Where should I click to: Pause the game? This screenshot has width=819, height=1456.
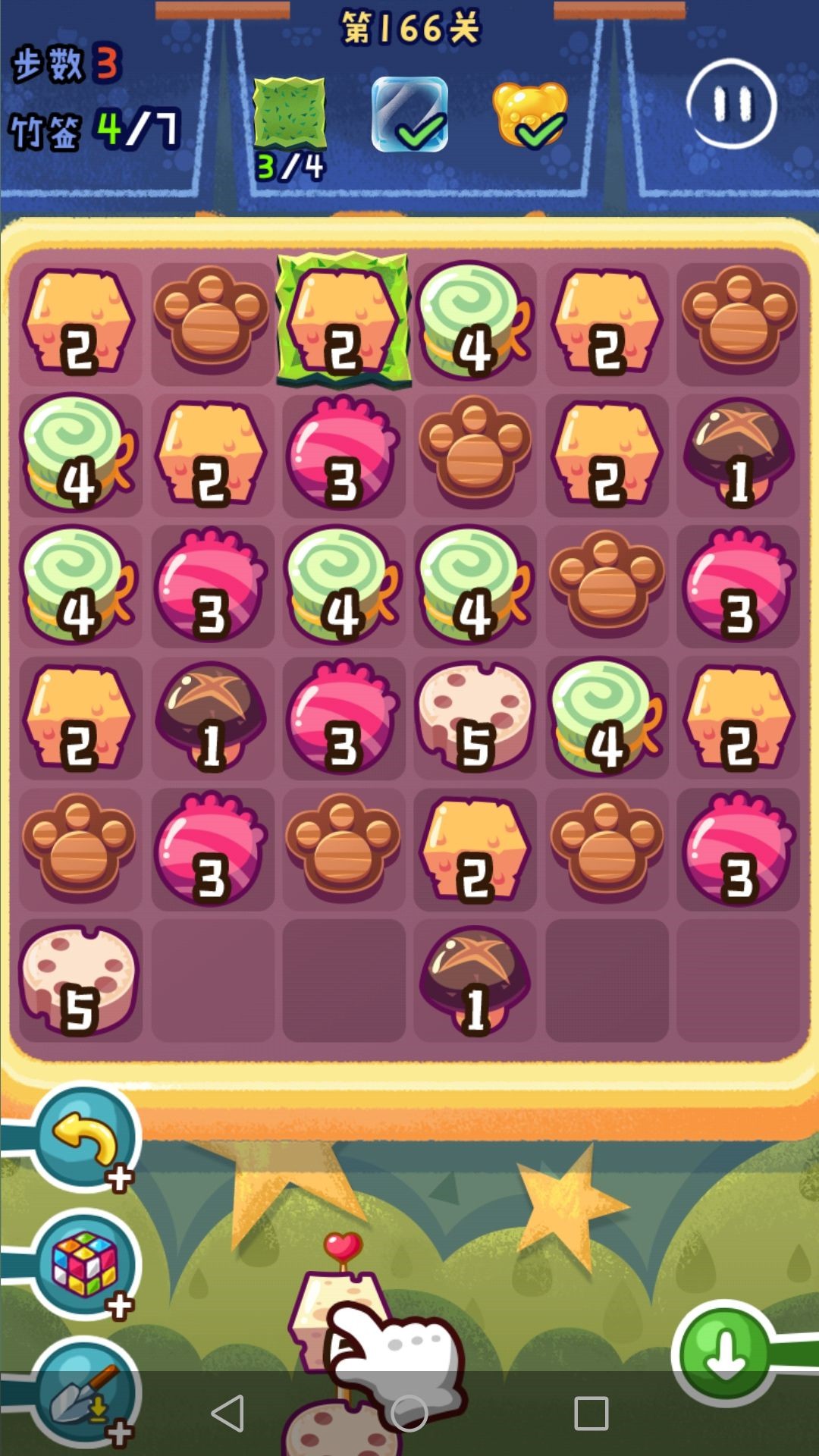tap(731, 104)
